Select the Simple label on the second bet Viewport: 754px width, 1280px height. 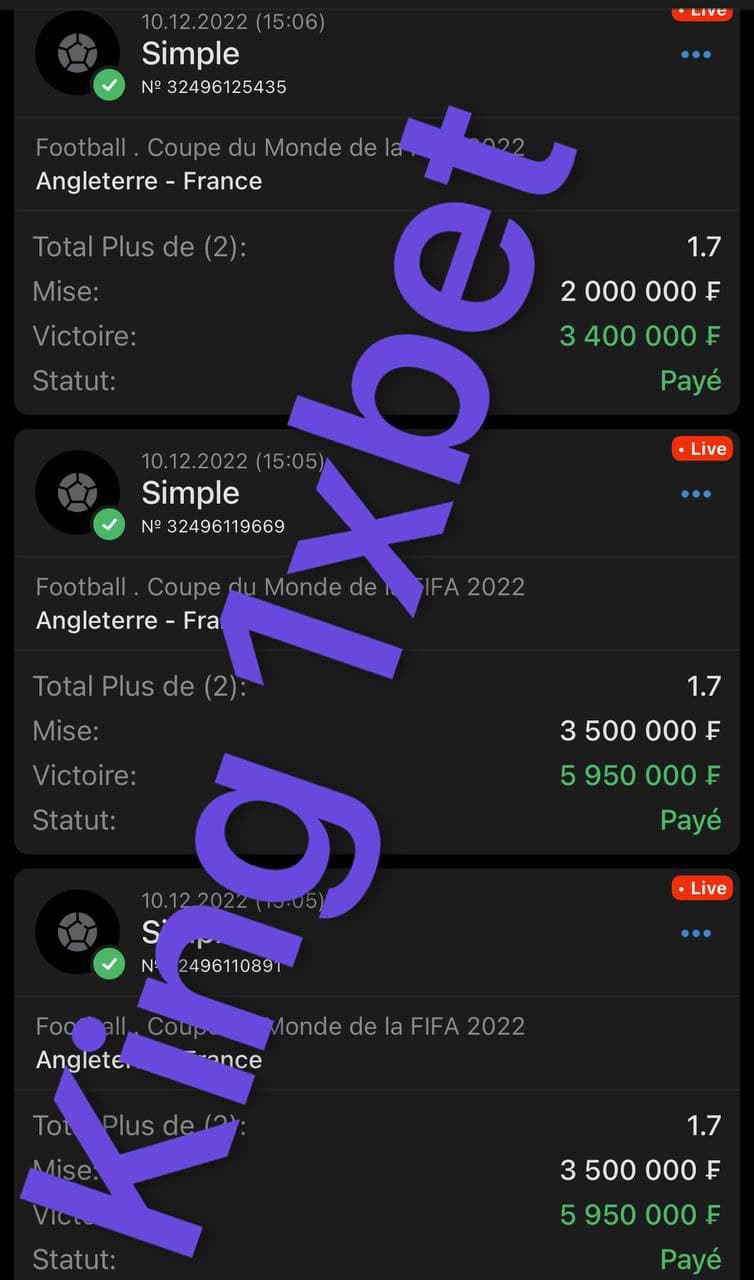190,493
